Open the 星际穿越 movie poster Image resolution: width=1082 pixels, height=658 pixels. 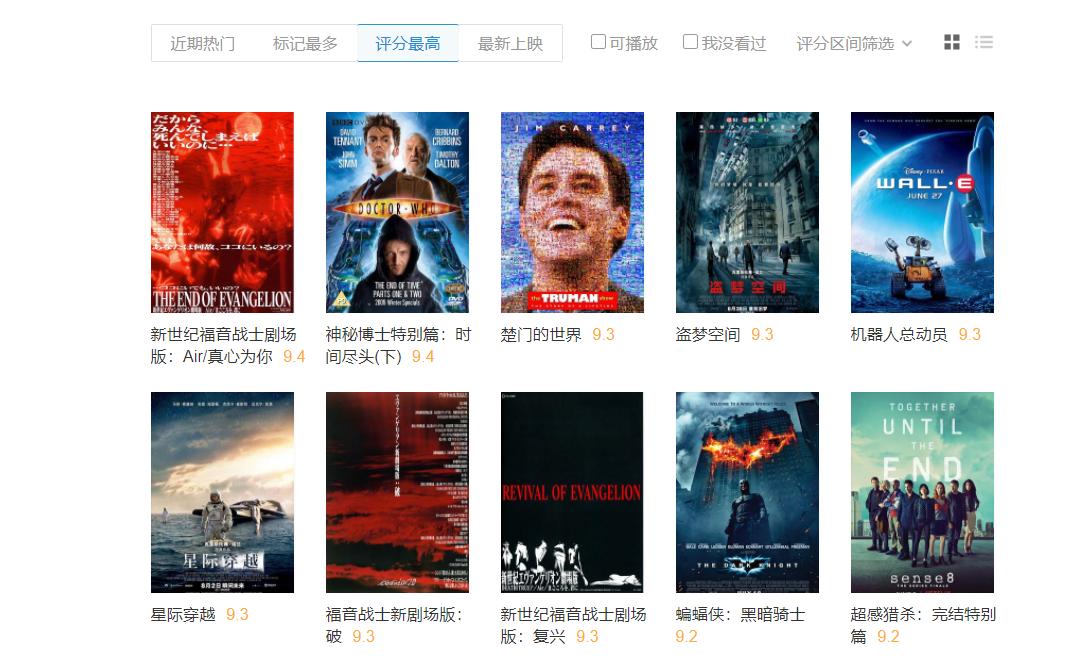point(222,492)
